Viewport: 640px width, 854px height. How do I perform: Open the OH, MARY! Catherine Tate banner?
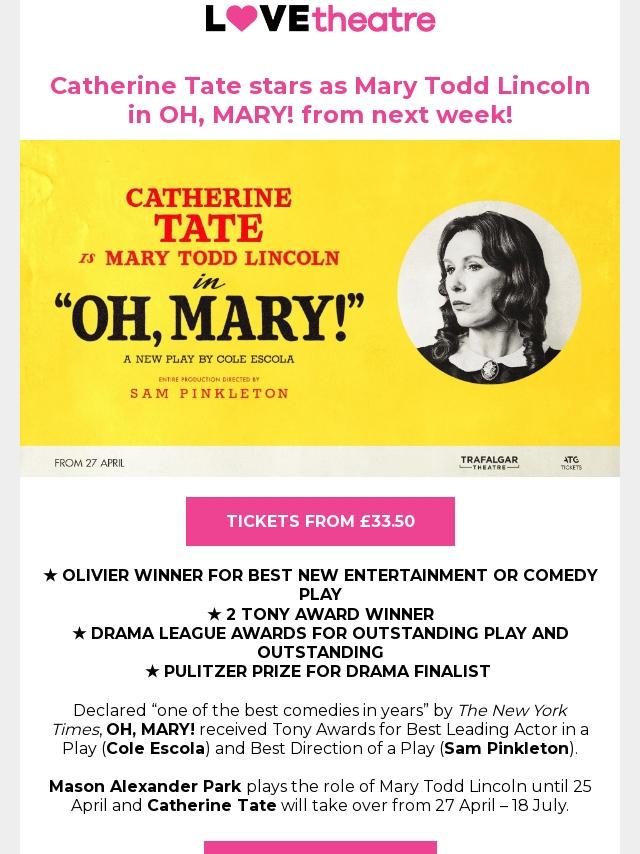(320, 308)
